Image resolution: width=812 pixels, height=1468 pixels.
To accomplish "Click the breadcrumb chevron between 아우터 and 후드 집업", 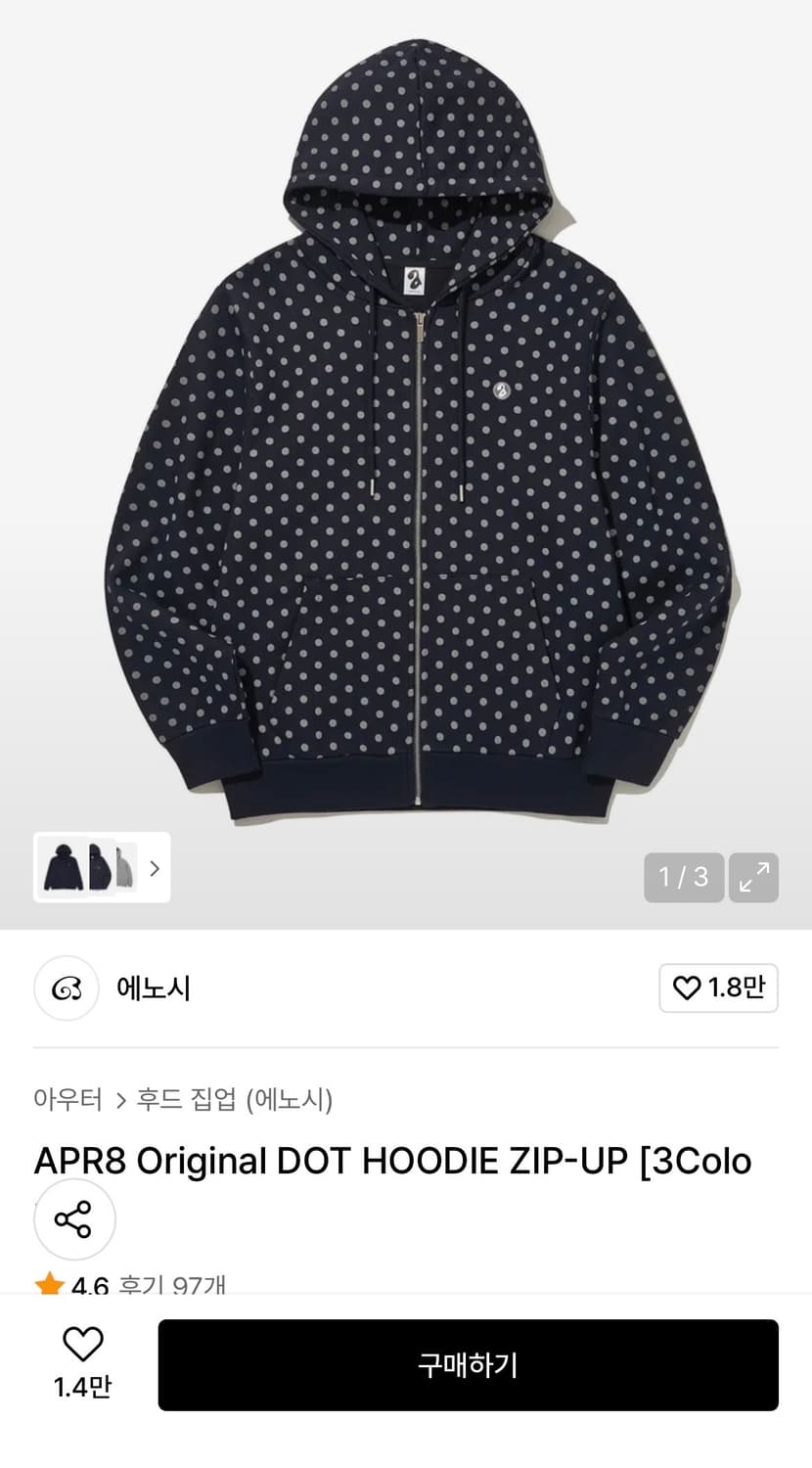I will point(118,1100).
